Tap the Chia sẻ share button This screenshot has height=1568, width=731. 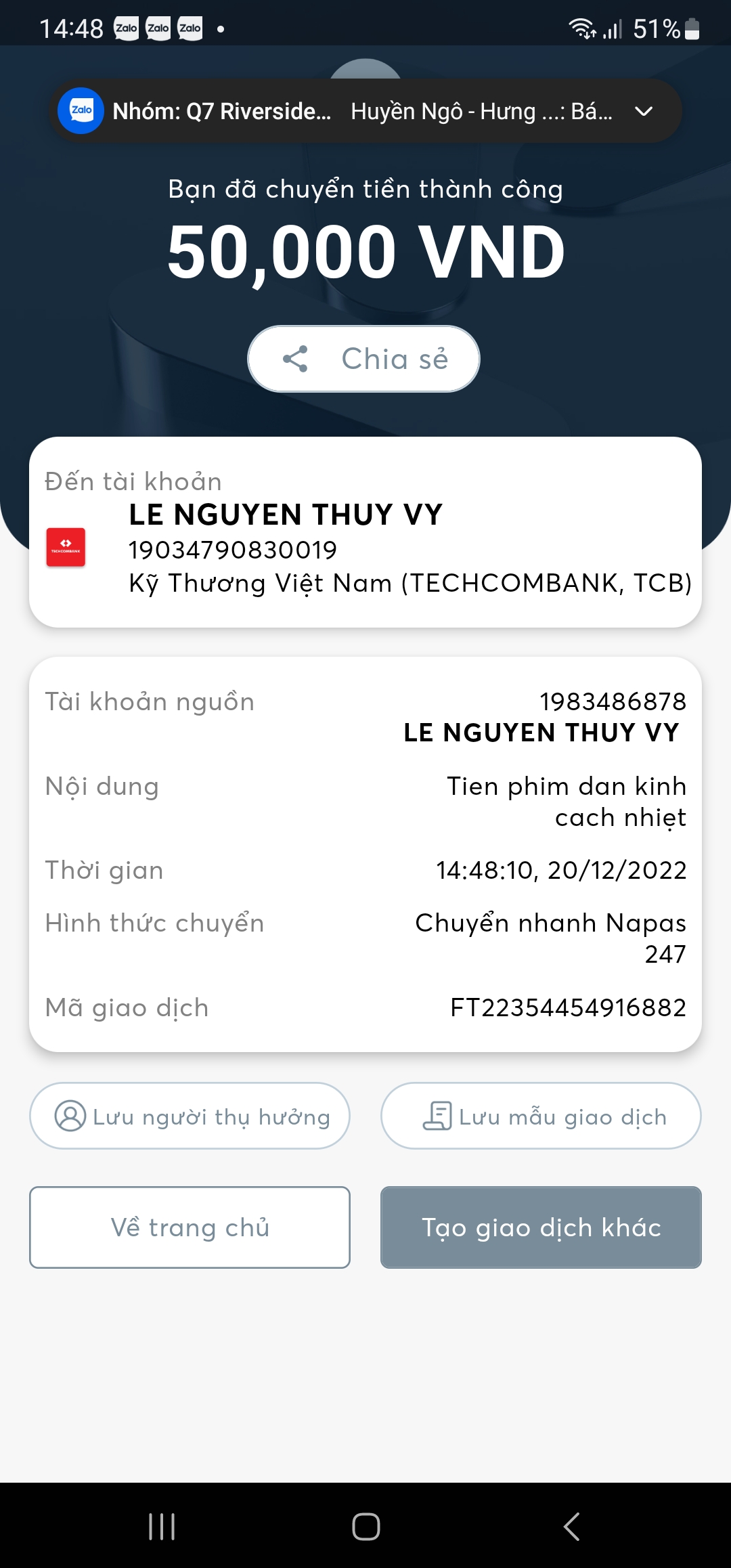(x=363, y=359)
